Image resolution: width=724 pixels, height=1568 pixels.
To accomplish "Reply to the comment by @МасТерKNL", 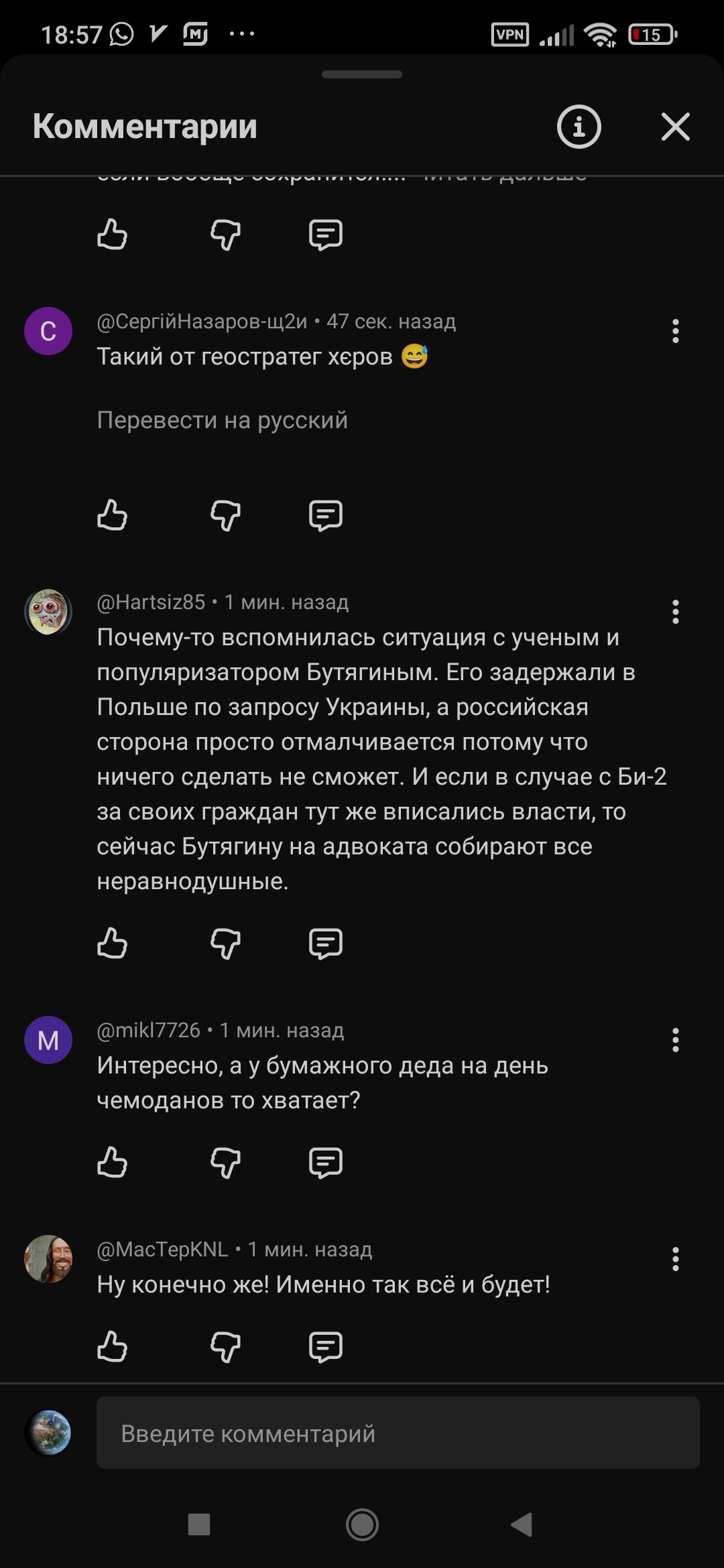I will click(326, 1346).
